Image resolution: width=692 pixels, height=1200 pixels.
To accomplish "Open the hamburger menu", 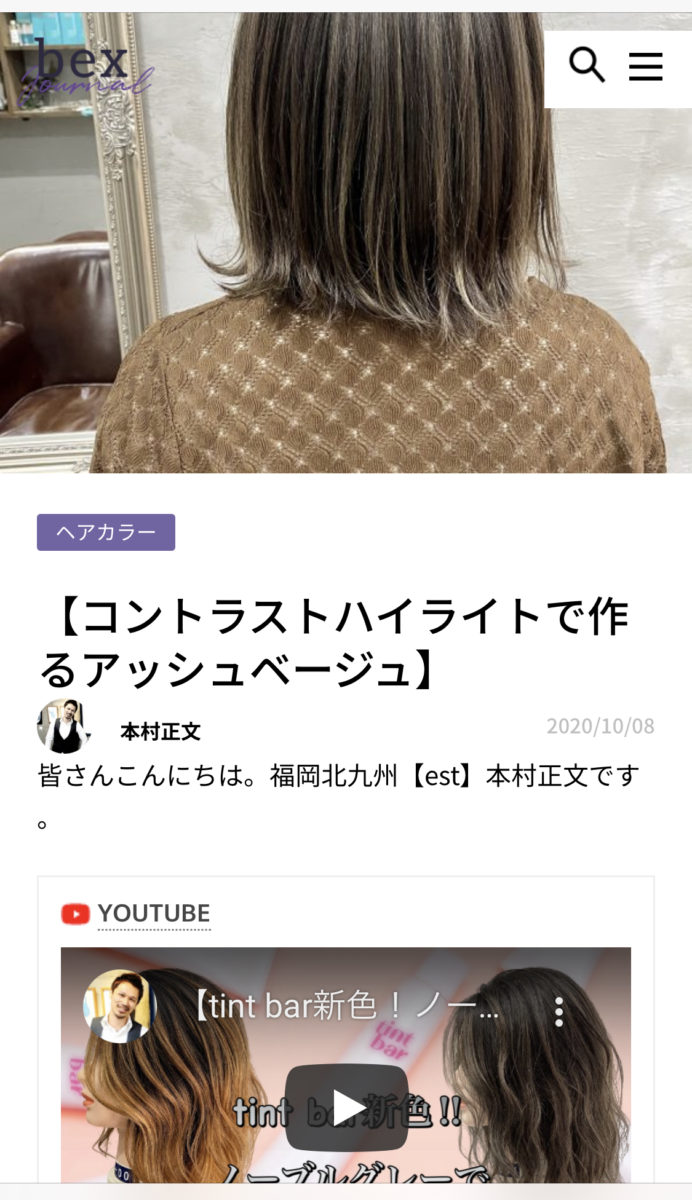I will [x=646, y=66].
